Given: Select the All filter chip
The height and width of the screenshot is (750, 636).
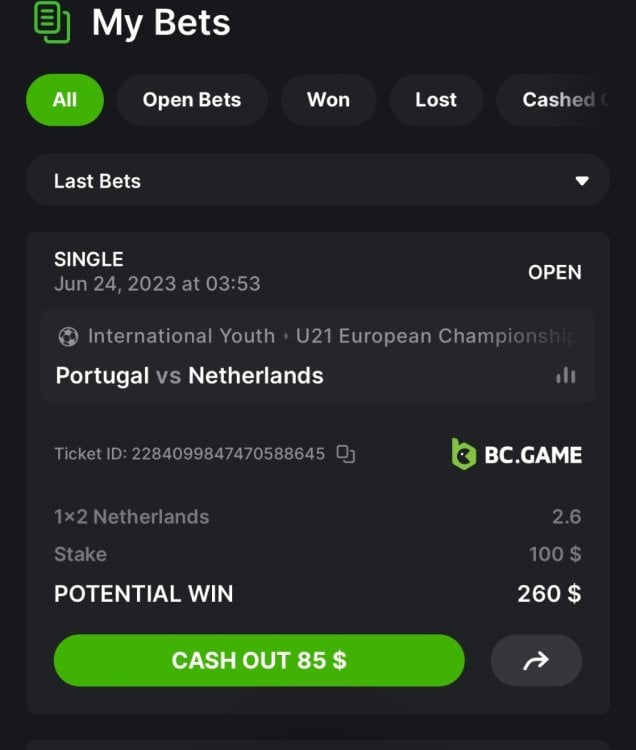Looking at the screenshot, I should pyautogui.click(x=65, y=100).
